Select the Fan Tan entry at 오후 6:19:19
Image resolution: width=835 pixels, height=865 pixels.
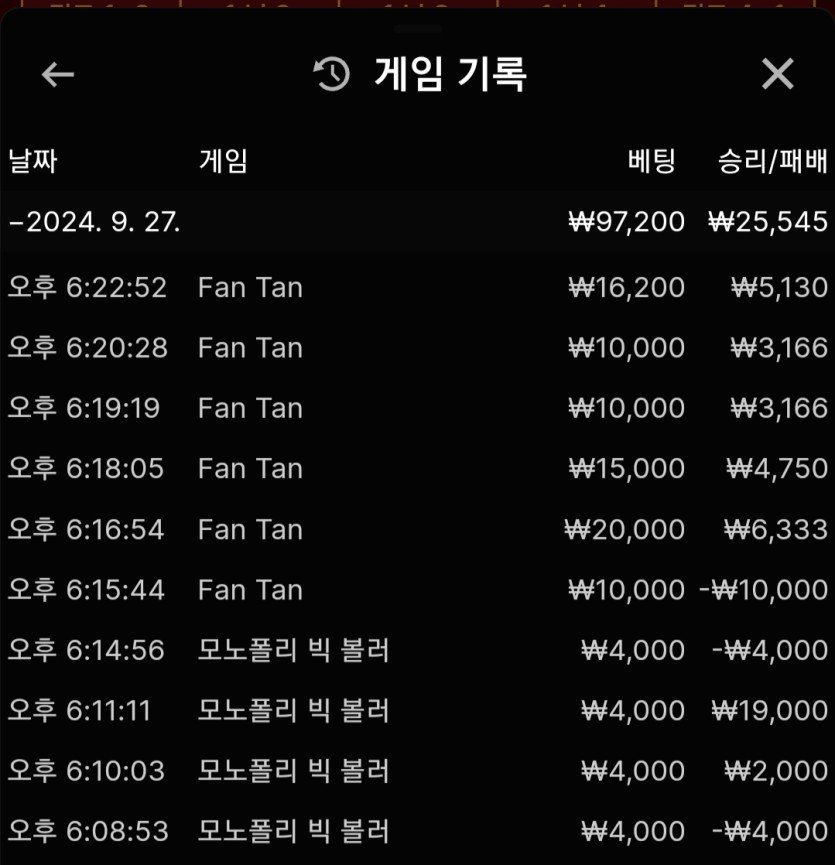coord(417,408)
